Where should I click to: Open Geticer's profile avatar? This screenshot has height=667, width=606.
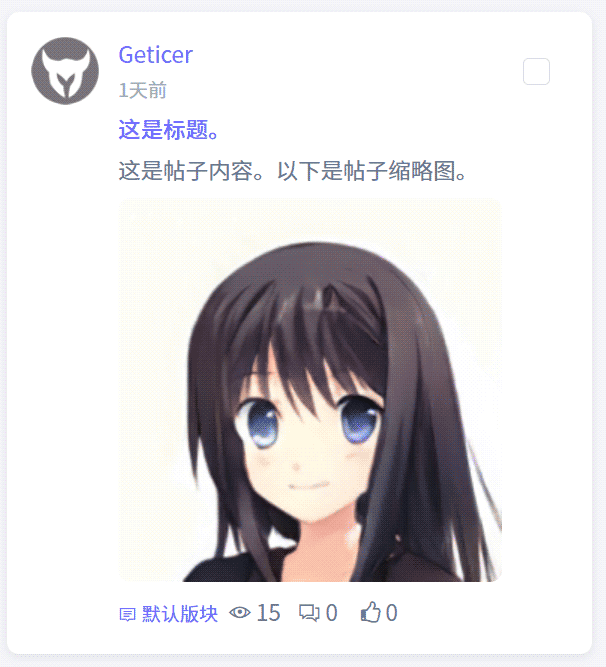click(65, 71)
